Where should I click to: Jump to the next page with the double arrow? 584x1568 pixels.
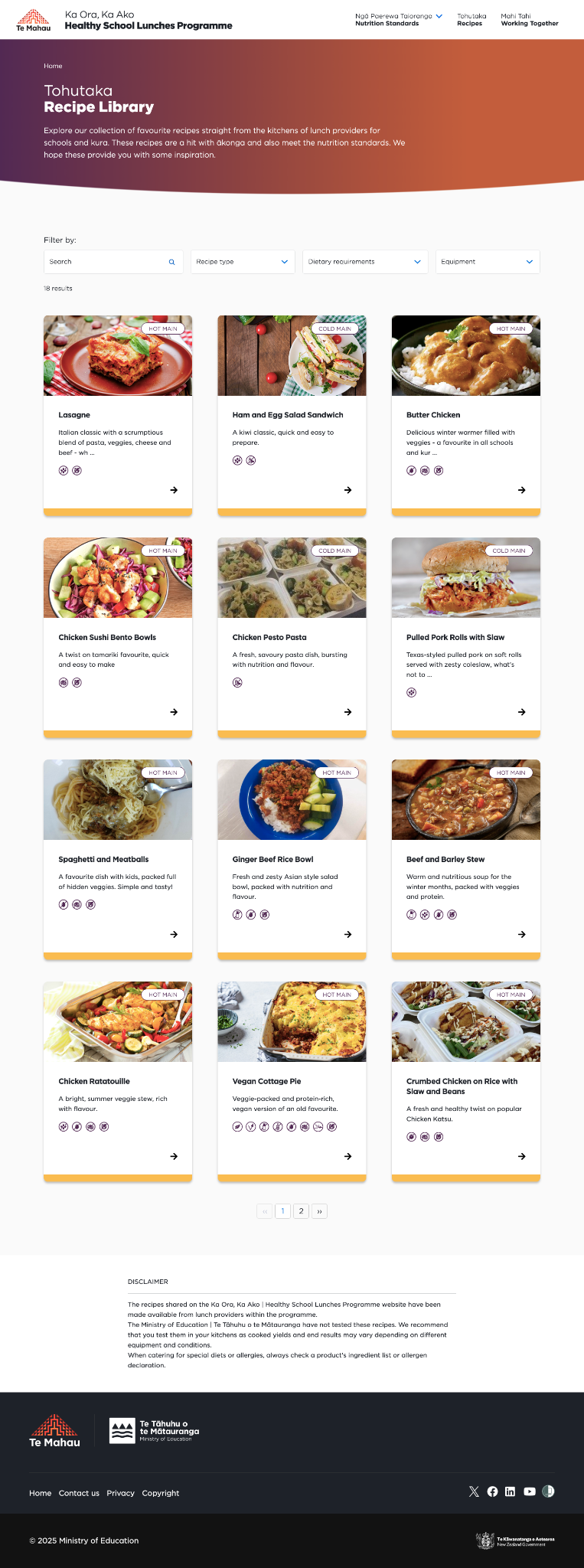319,1211
